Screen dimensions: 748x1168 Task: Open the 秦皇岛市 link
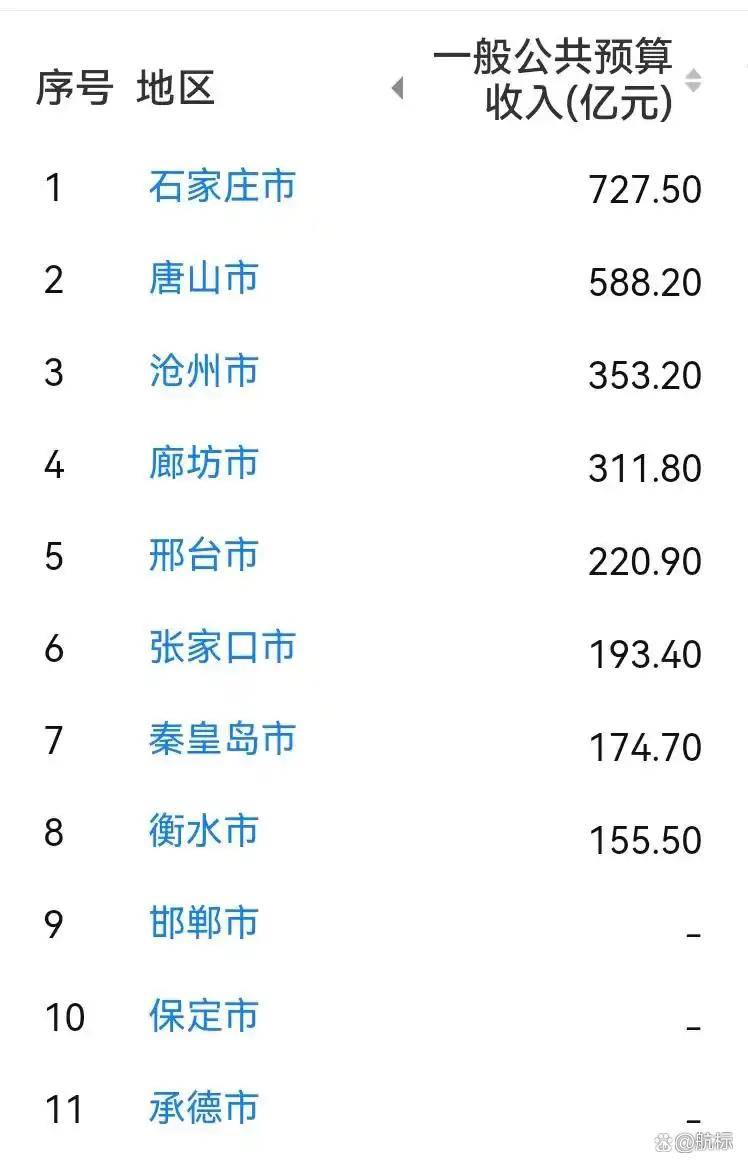pyautogui.click(x=222, y=739)
